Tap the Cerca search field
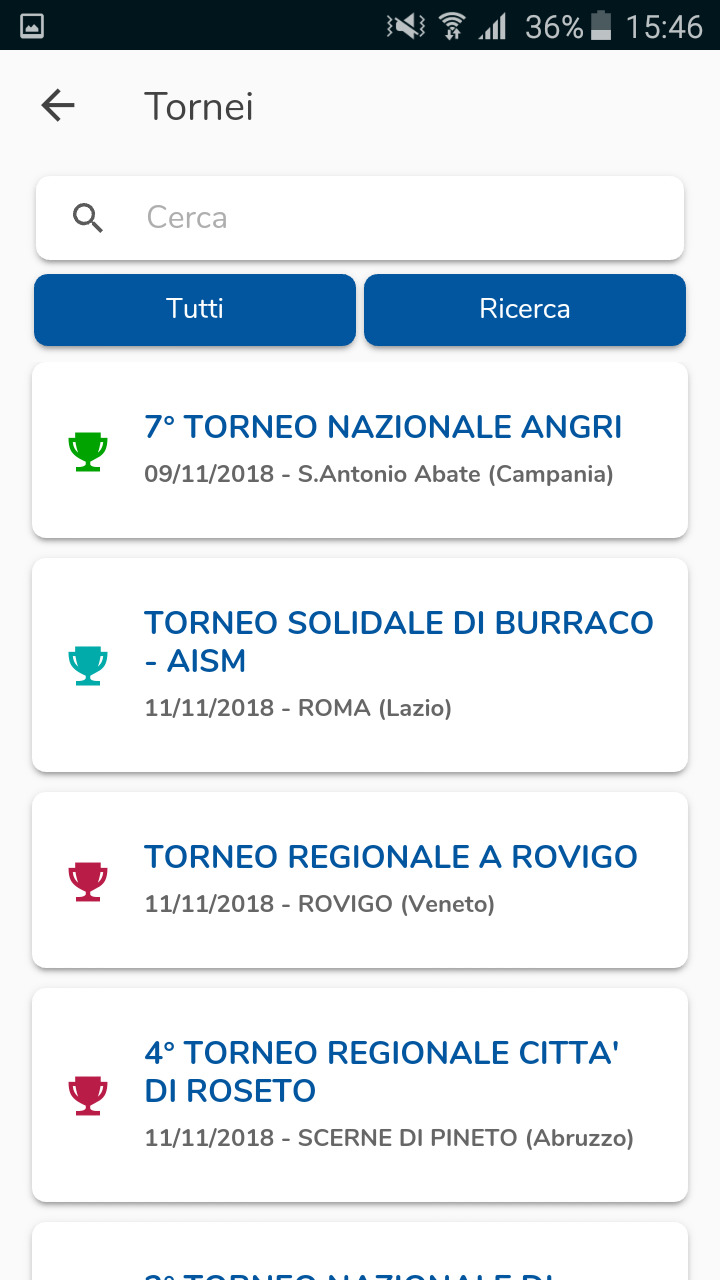This screenshot has height=1280, width=720. 360,218
